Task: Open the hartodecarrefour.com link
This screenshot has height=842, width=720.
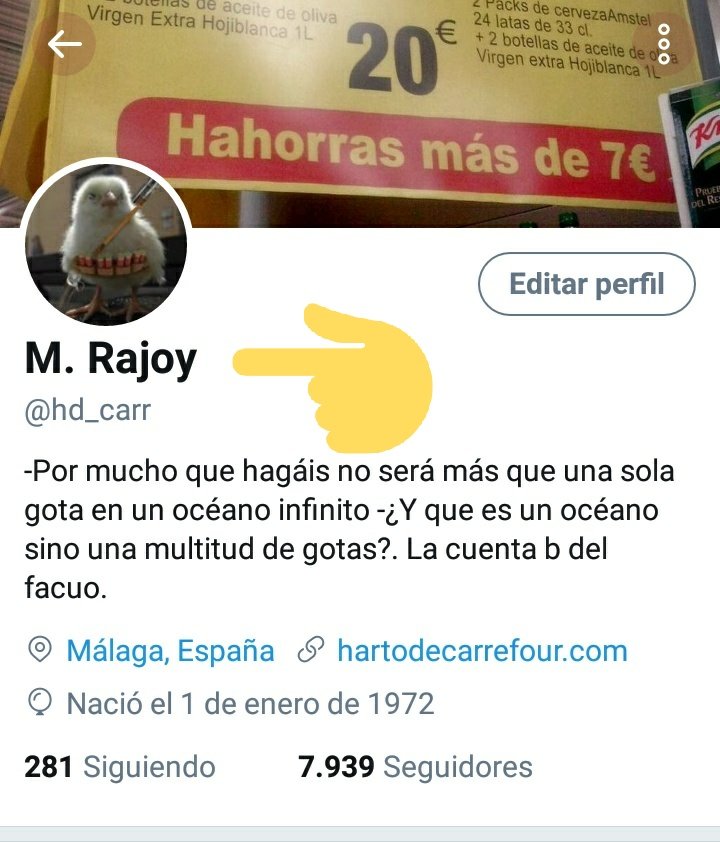Action: click(x=482, y=651)
